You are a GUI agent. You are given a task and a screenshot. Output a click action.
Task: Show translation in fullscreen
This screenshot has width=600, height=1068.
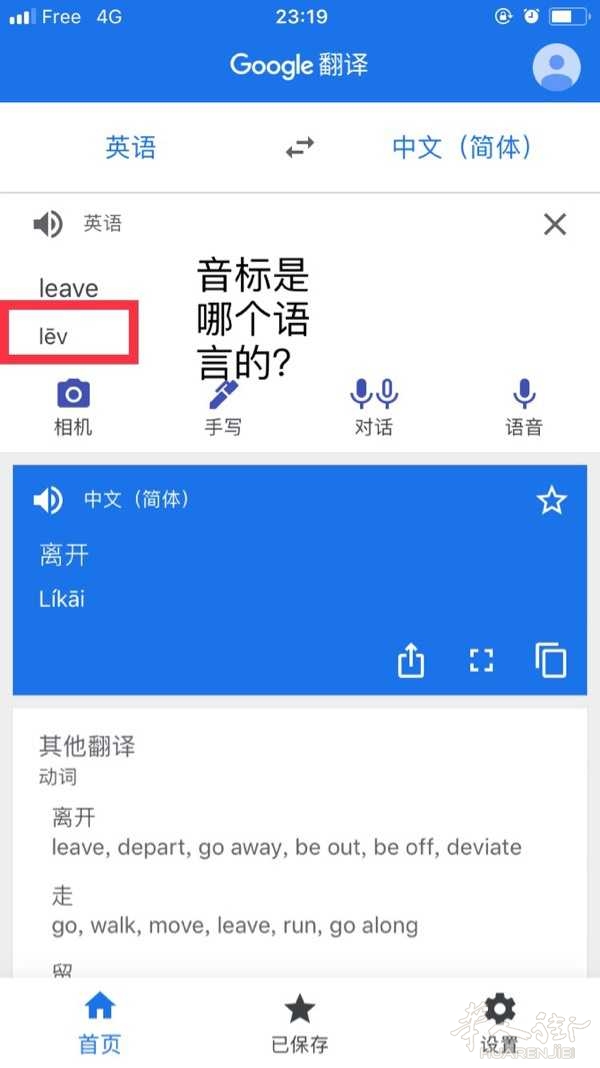click(481, 661)
